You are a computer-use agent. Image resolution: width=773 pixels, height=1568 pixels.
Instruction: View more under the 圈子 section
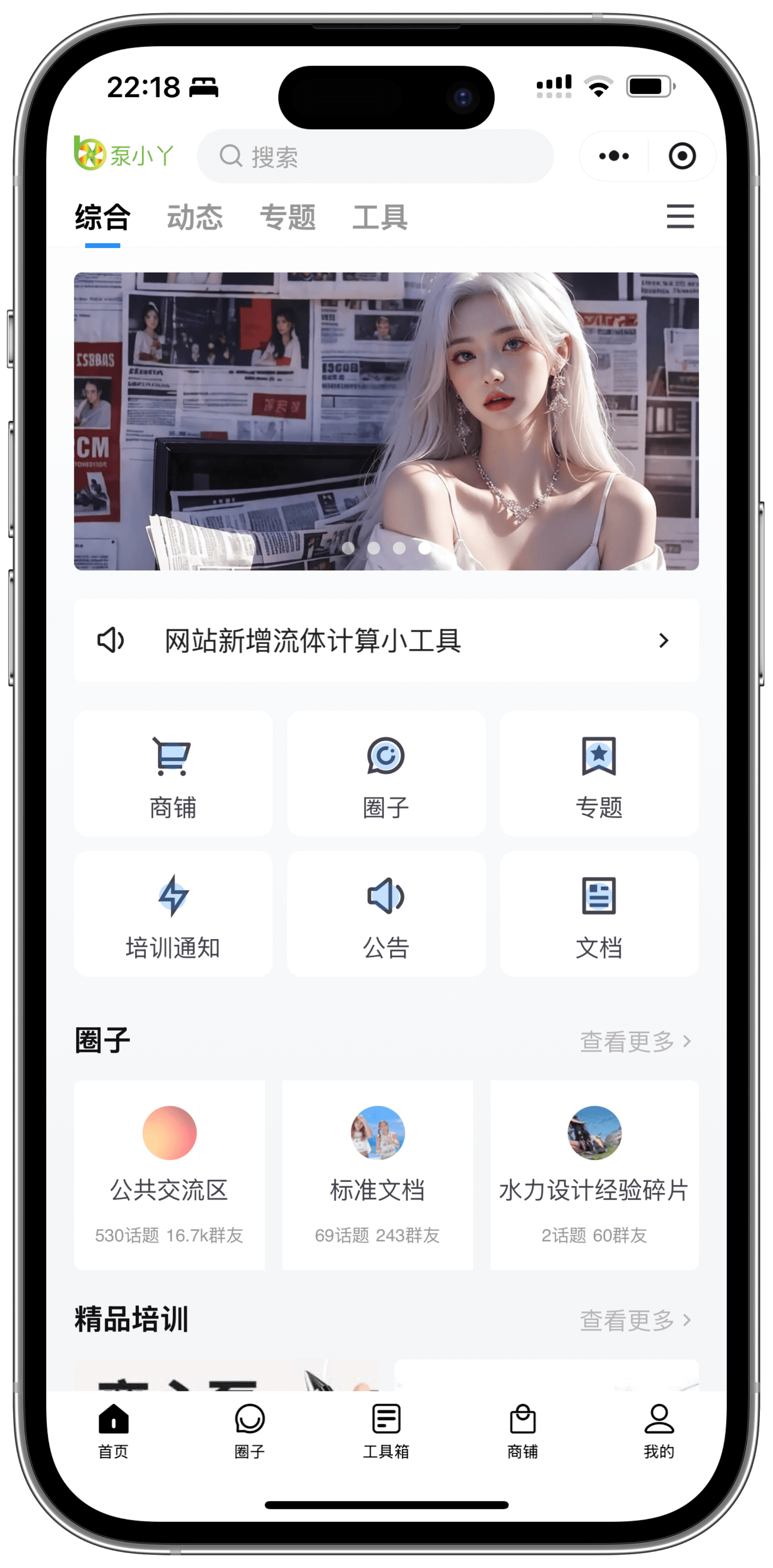pos(635,1041)
